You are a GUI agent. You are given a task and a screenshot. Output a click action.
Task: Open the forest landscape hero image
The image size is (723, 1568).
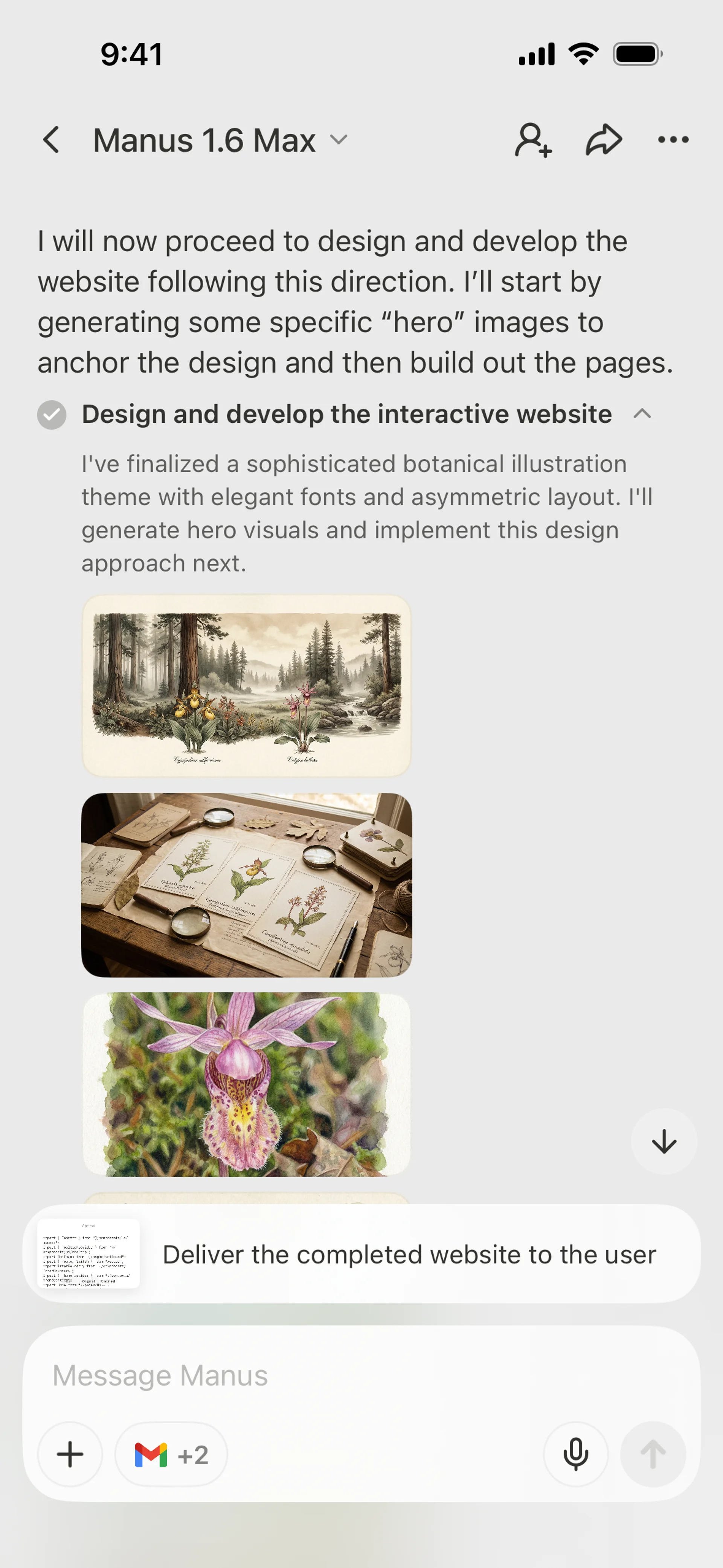(x=247, y=685)
